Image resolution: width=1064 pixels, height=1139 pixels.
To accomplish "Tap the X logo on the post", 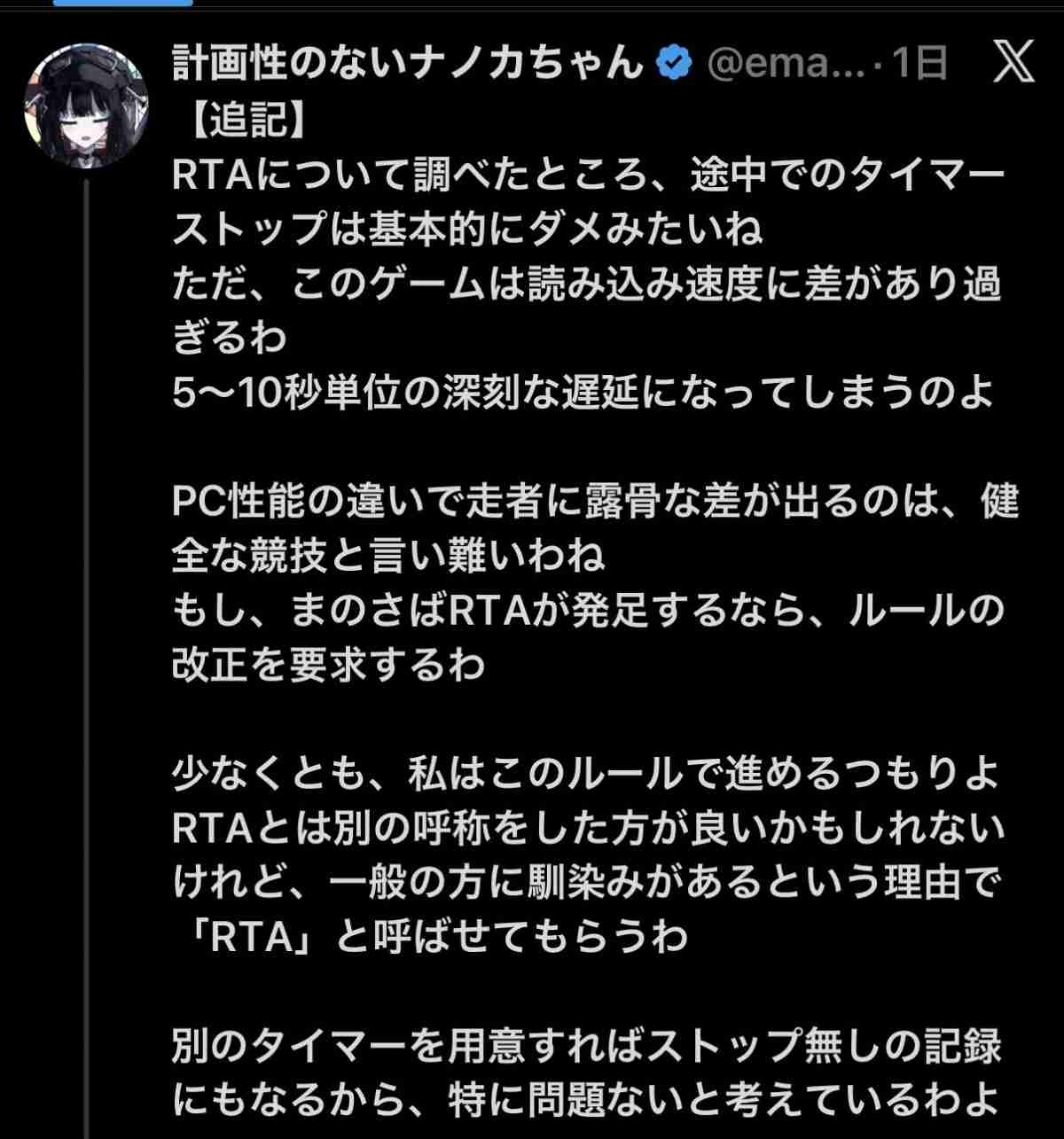I will (1012, 61).
